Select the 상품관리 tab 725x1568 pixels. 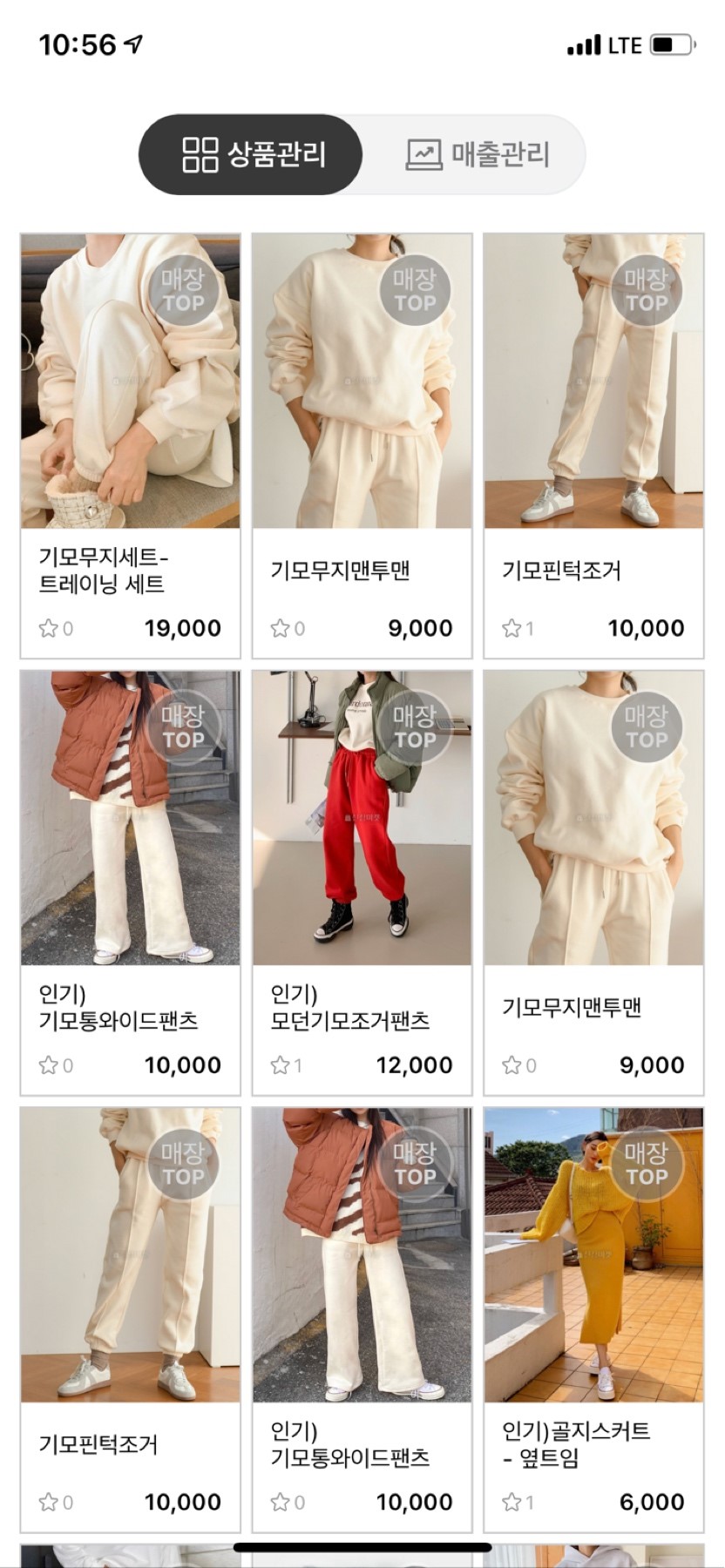pos(251,155)
